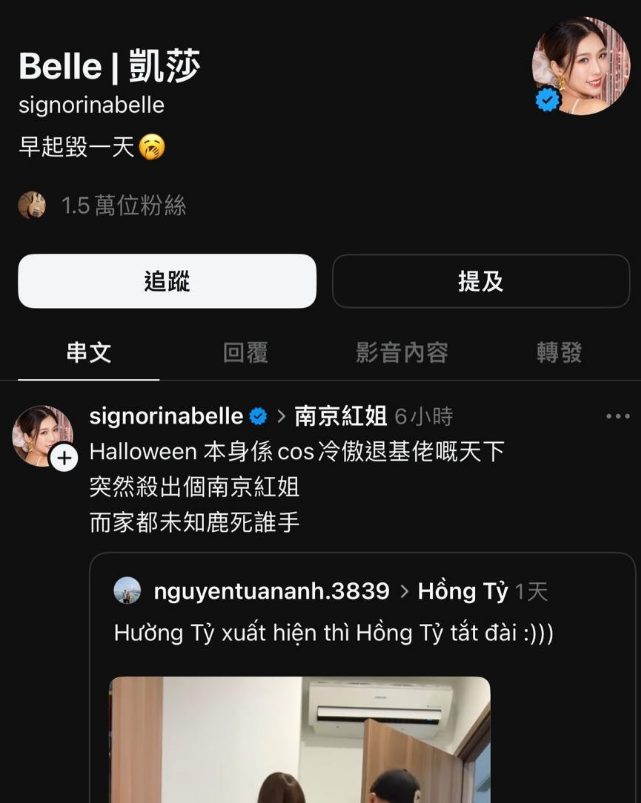Image resolution: width=641 pixels, height=803 pixels.
Task: Open the Hồng Tỷ topic link
Action: click(462, 591)
